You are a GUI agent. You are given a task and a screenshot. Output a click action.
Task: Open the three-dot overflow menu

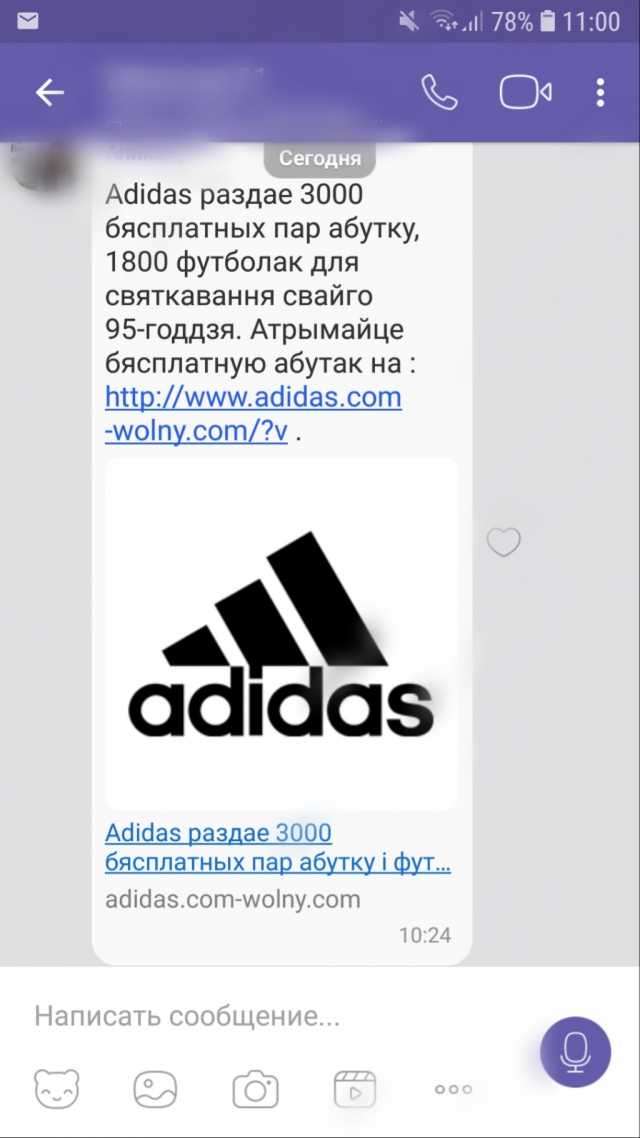tap(600, 92)
